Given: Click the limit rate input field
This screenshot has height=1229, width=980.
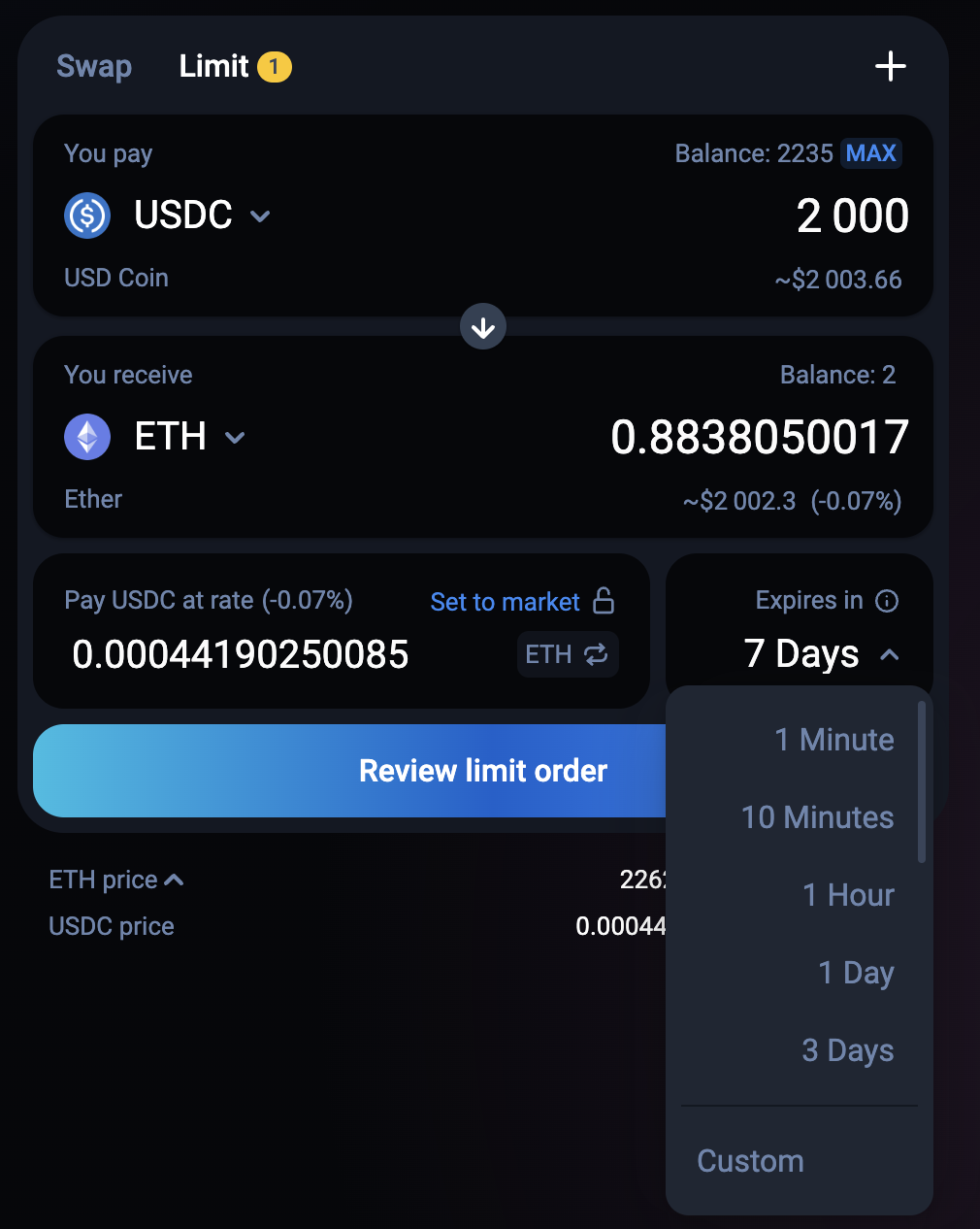Looking at the screenshot, I should (241, 654).
